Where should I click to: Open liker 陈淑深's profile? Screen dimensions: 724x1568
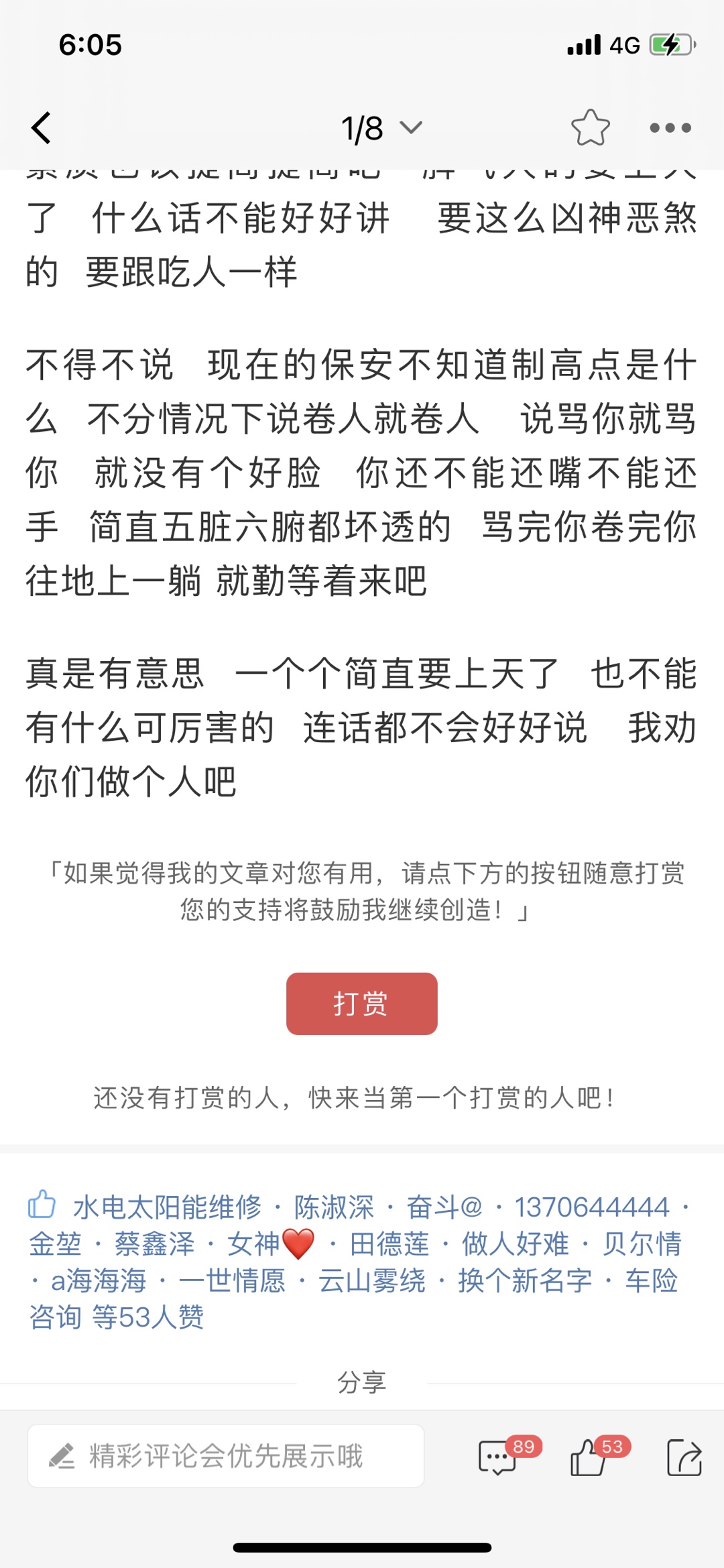tap(334, 1207)
